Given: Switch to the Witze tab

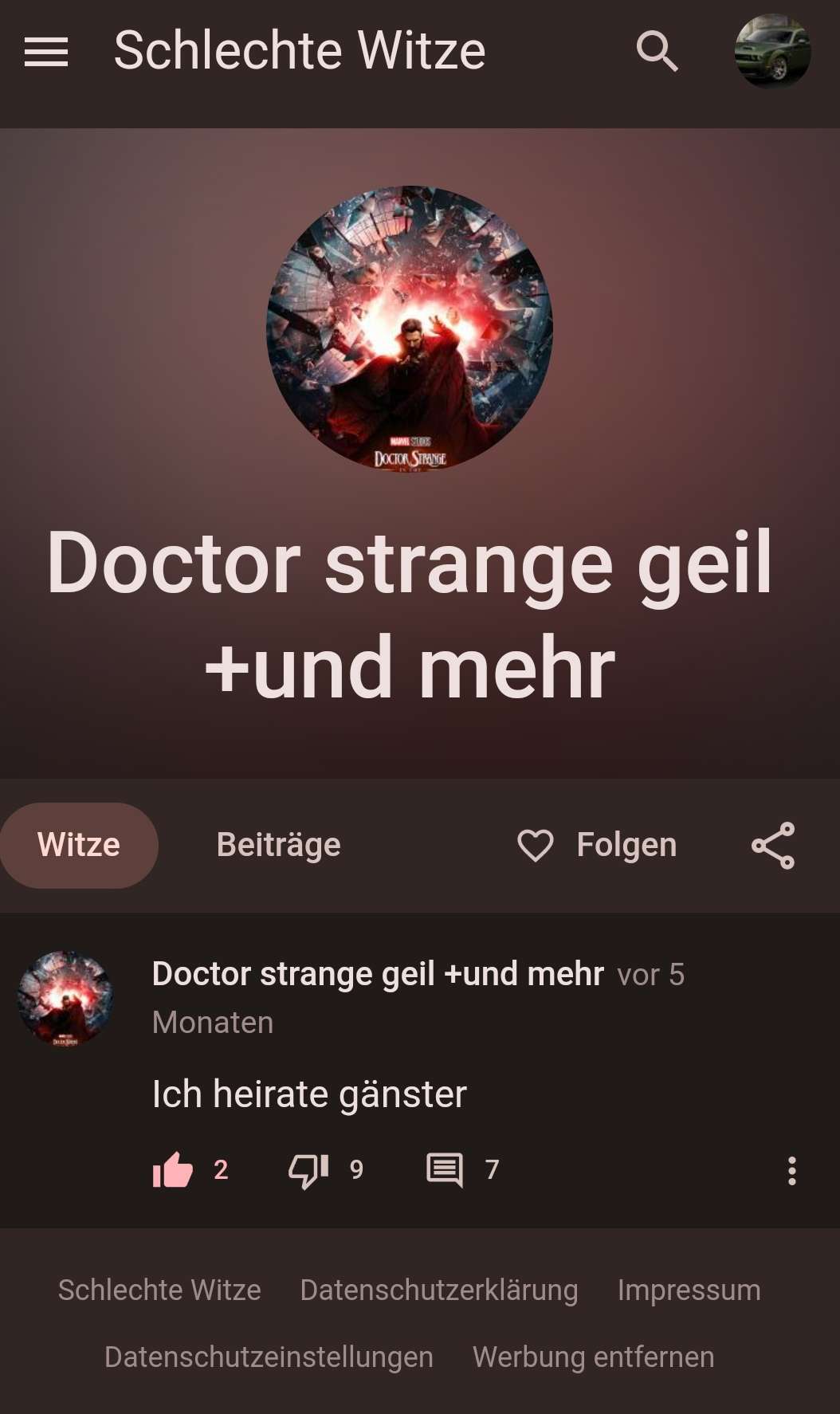Looking at the screenshot, I should coord(79,845).
